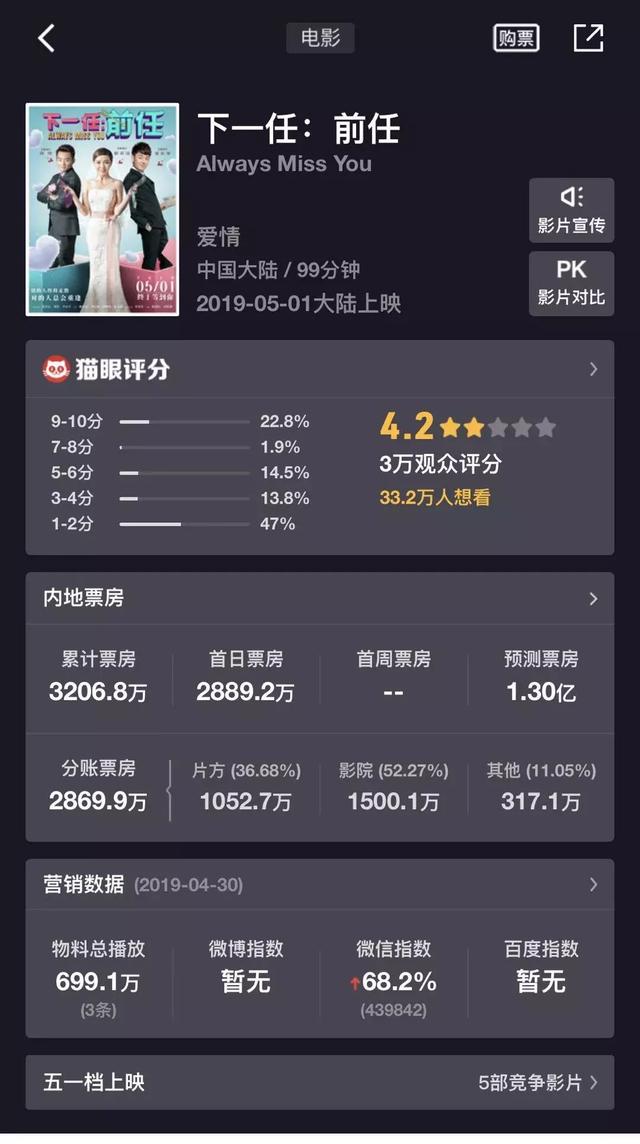
Task: Go back using the top-left arrow
Action: [47, 38]
